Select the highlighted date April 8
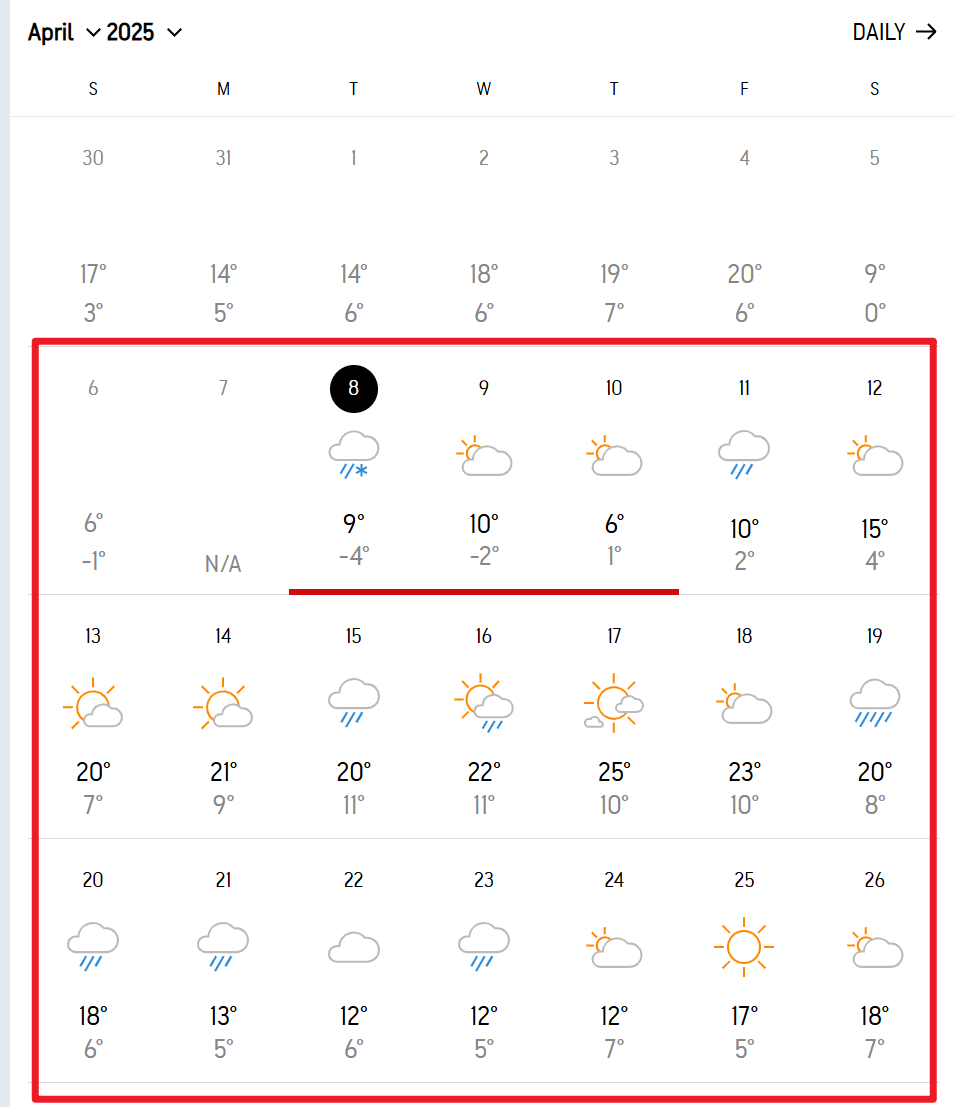The width and height of the screenshot is (954, 1107). (353, 389)
